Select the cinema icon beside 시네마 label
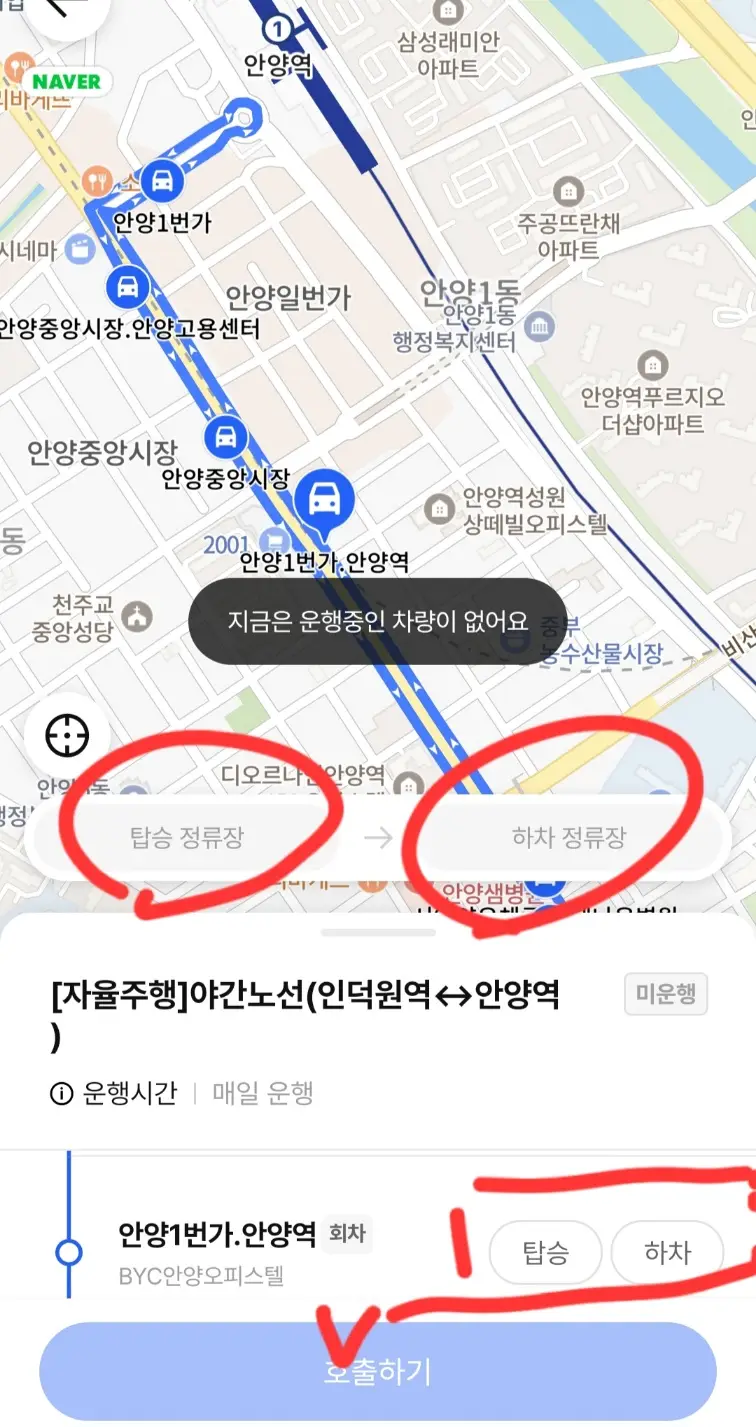This screenshot has height=1427, width=756. [81, 251]
